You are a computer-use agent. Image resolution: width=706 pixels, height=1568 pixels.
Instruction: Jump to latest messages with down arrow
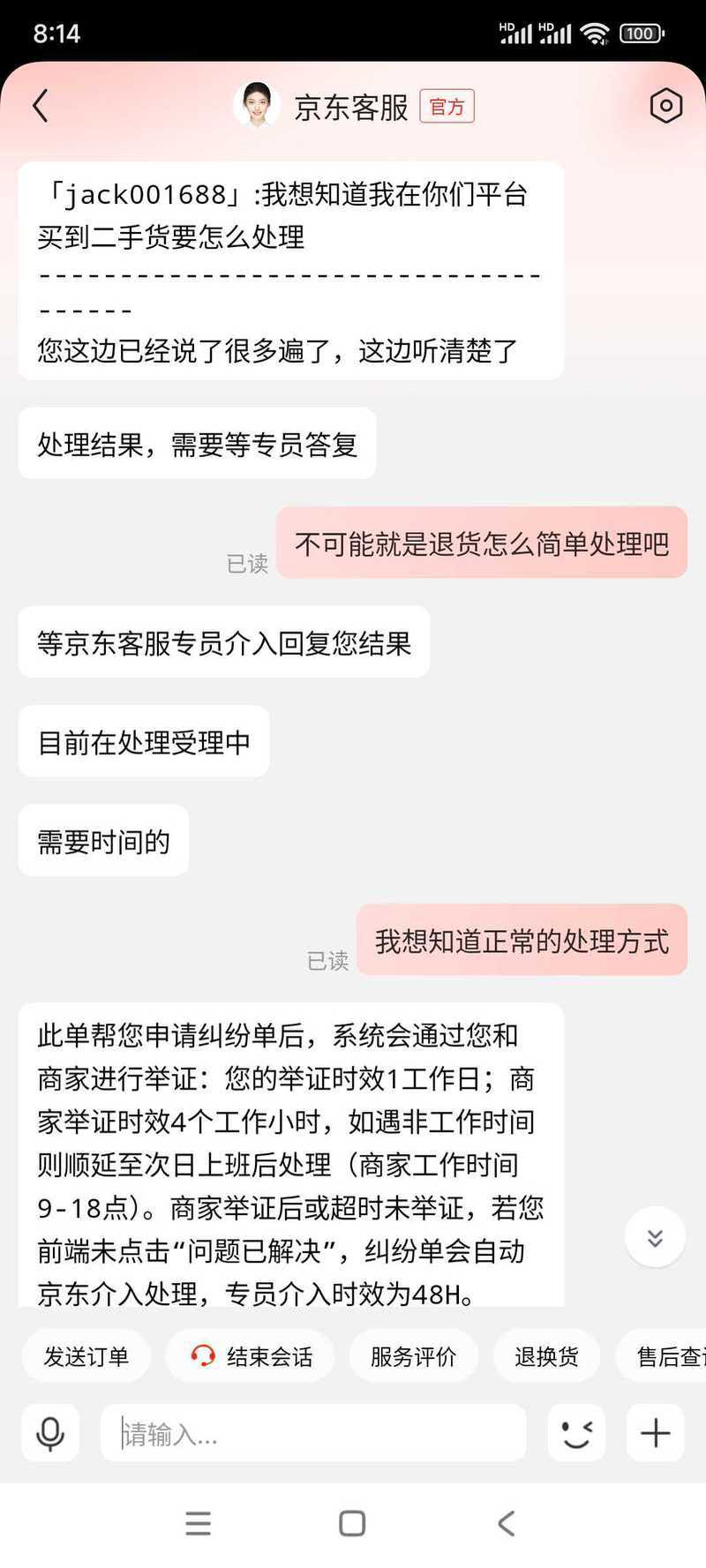[x=655, y=1237]
